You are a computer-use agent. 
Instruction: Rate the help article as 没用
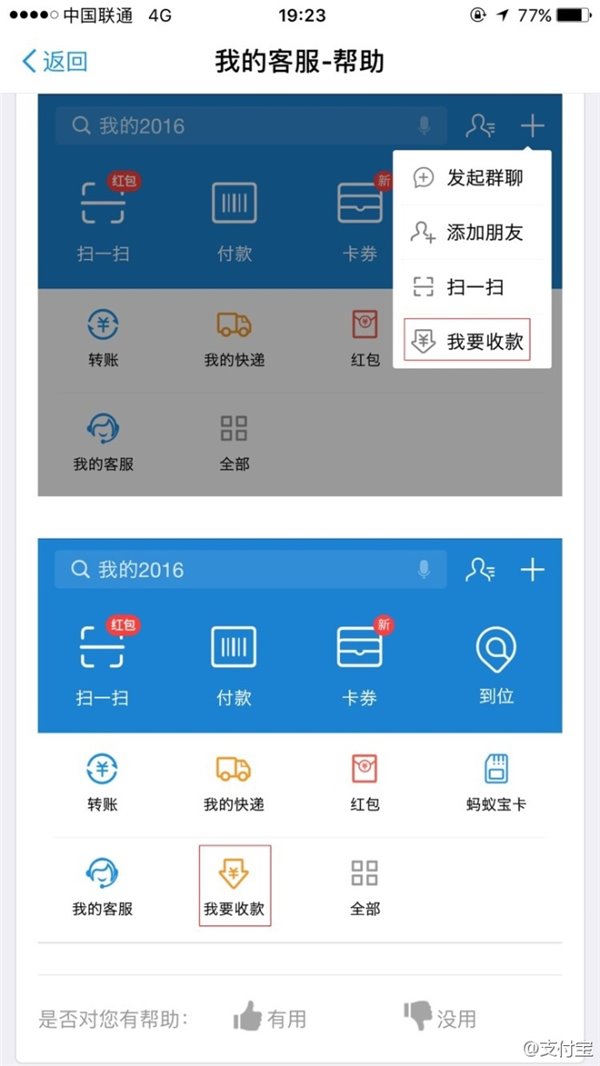pos(440,1018)
